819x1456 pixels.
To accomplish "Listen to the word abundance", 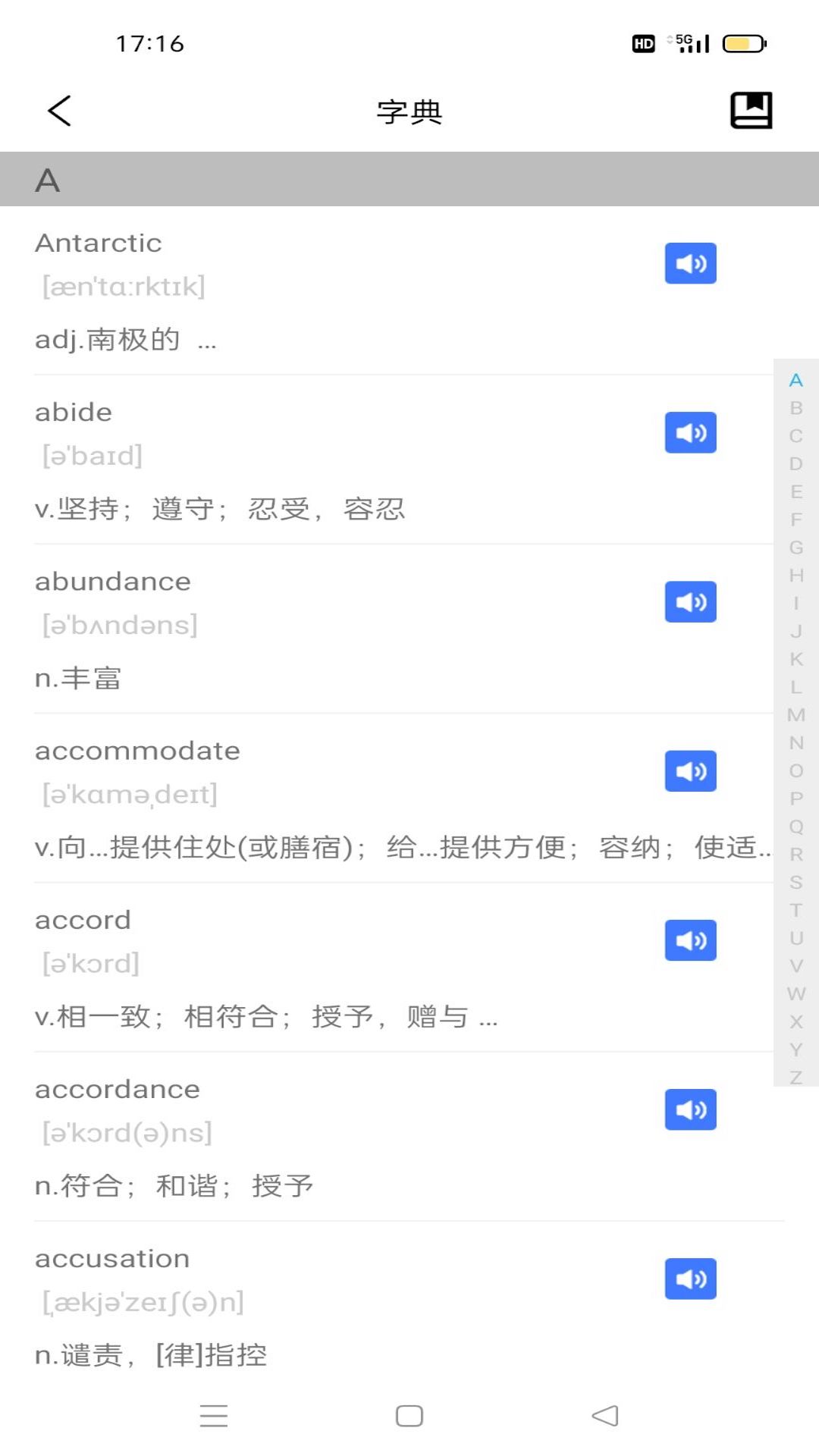I will 690,601.
